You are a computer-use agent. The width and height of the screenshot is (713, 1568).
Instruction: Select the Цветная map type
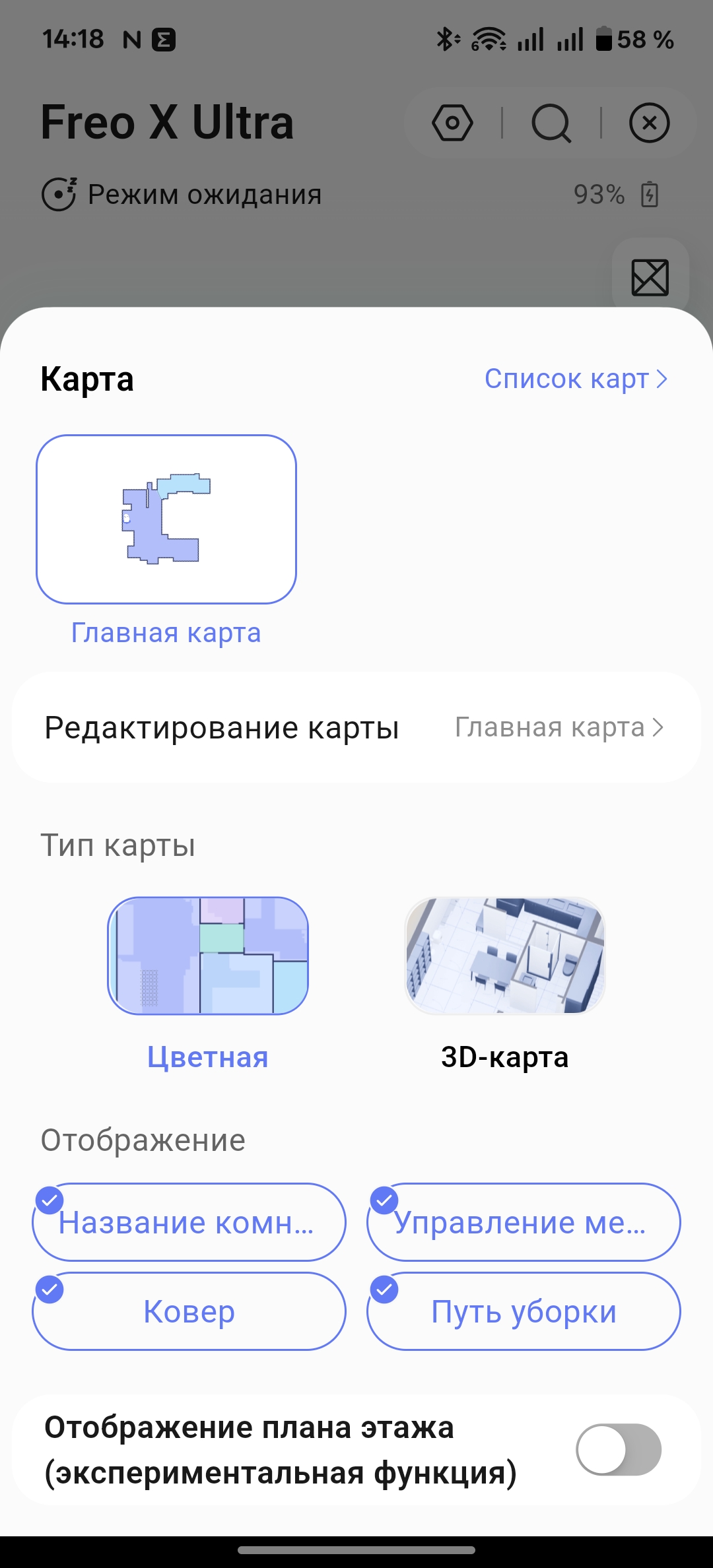(x=208, y=956)
